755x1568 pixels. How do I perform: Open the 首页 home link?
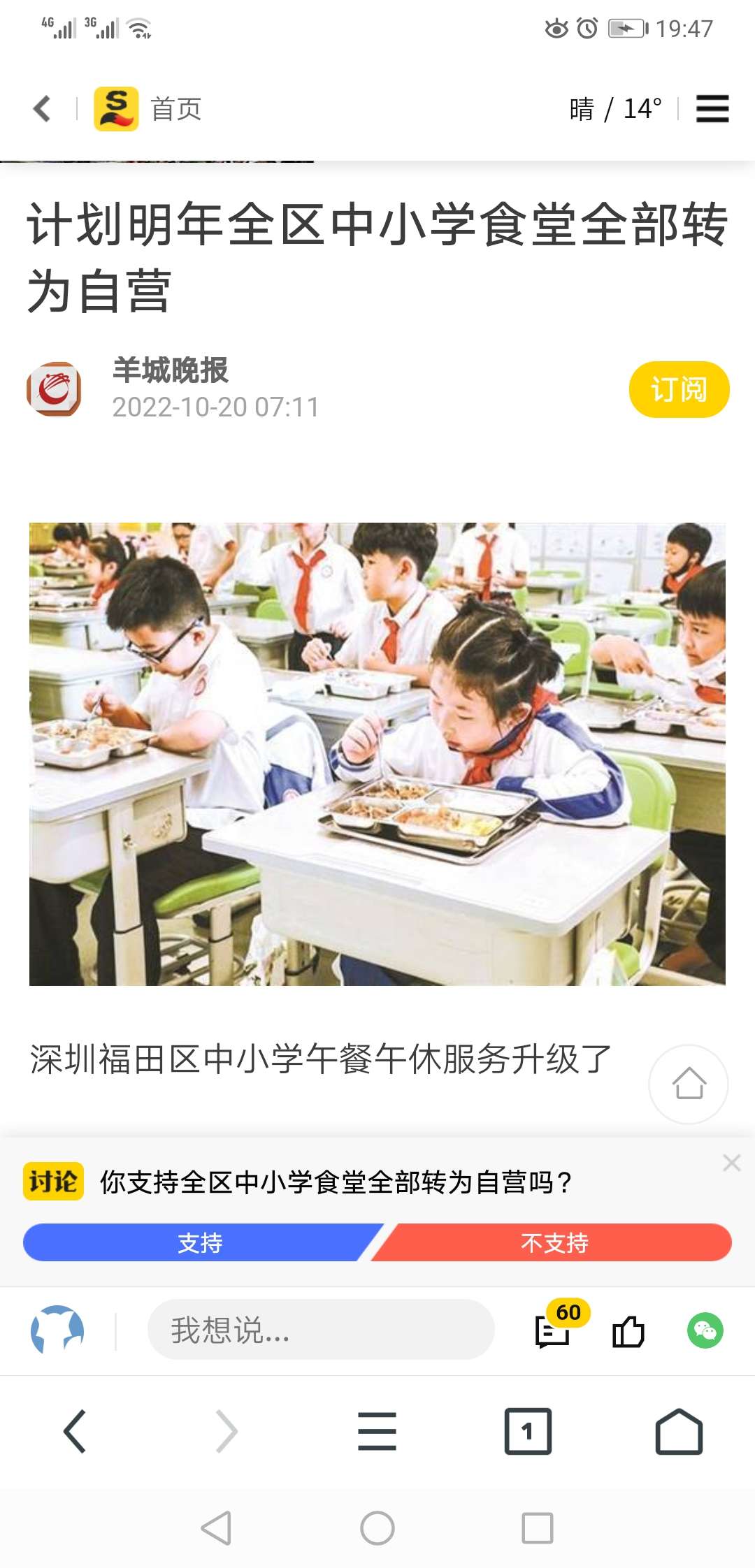click(175, 109)
